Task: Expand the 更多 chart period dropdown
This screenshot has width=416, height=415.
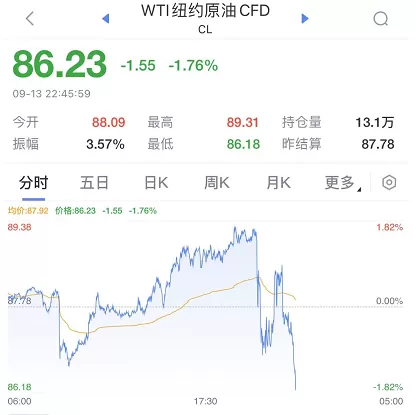Action: point(343,183)
